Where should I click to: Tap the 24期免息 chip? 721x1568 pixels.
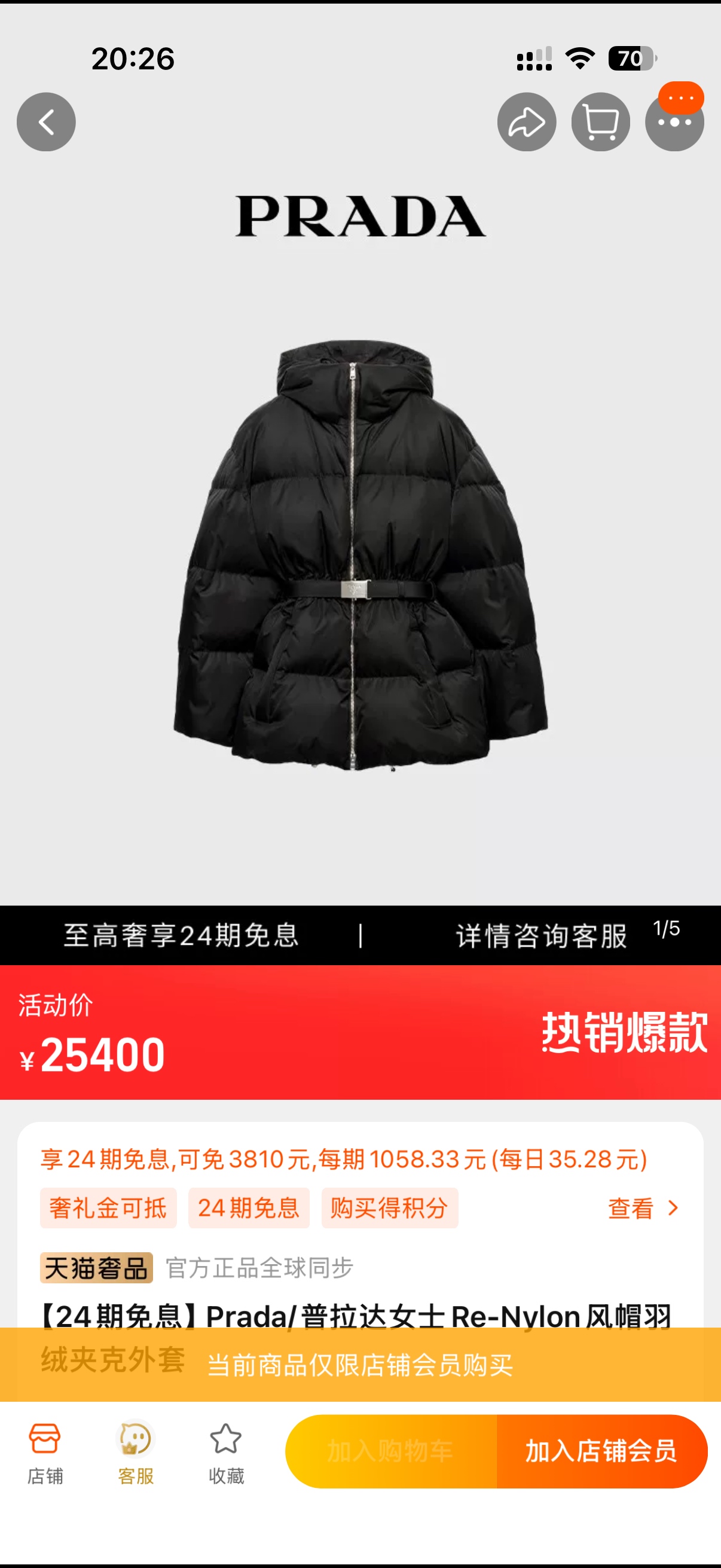[x=248, y=1208]
